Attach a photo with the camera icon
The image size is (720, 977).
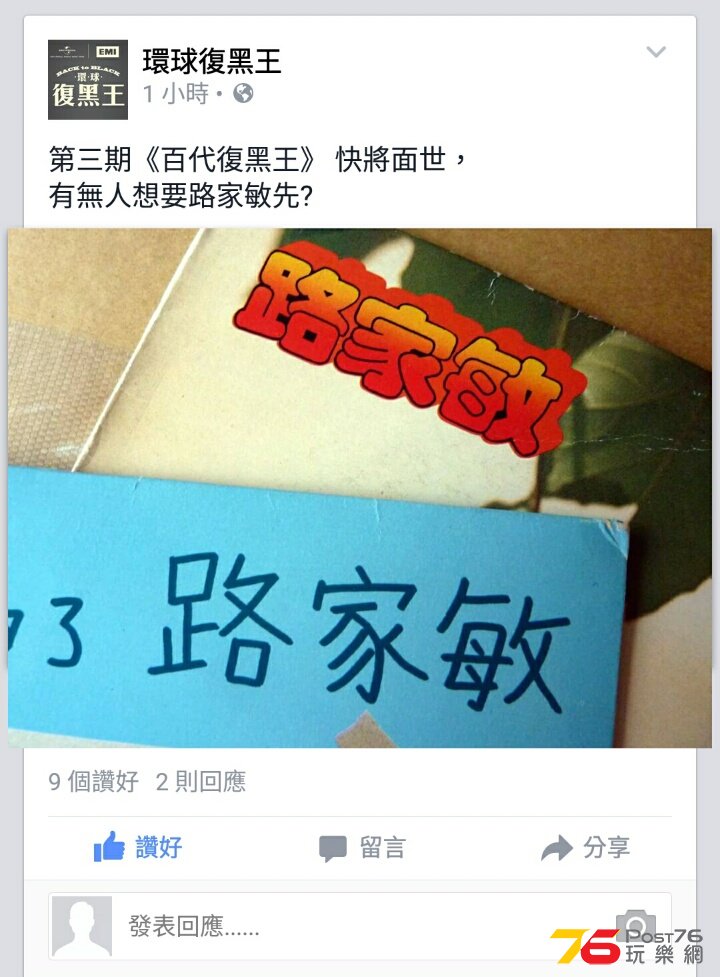click(634, 926)
